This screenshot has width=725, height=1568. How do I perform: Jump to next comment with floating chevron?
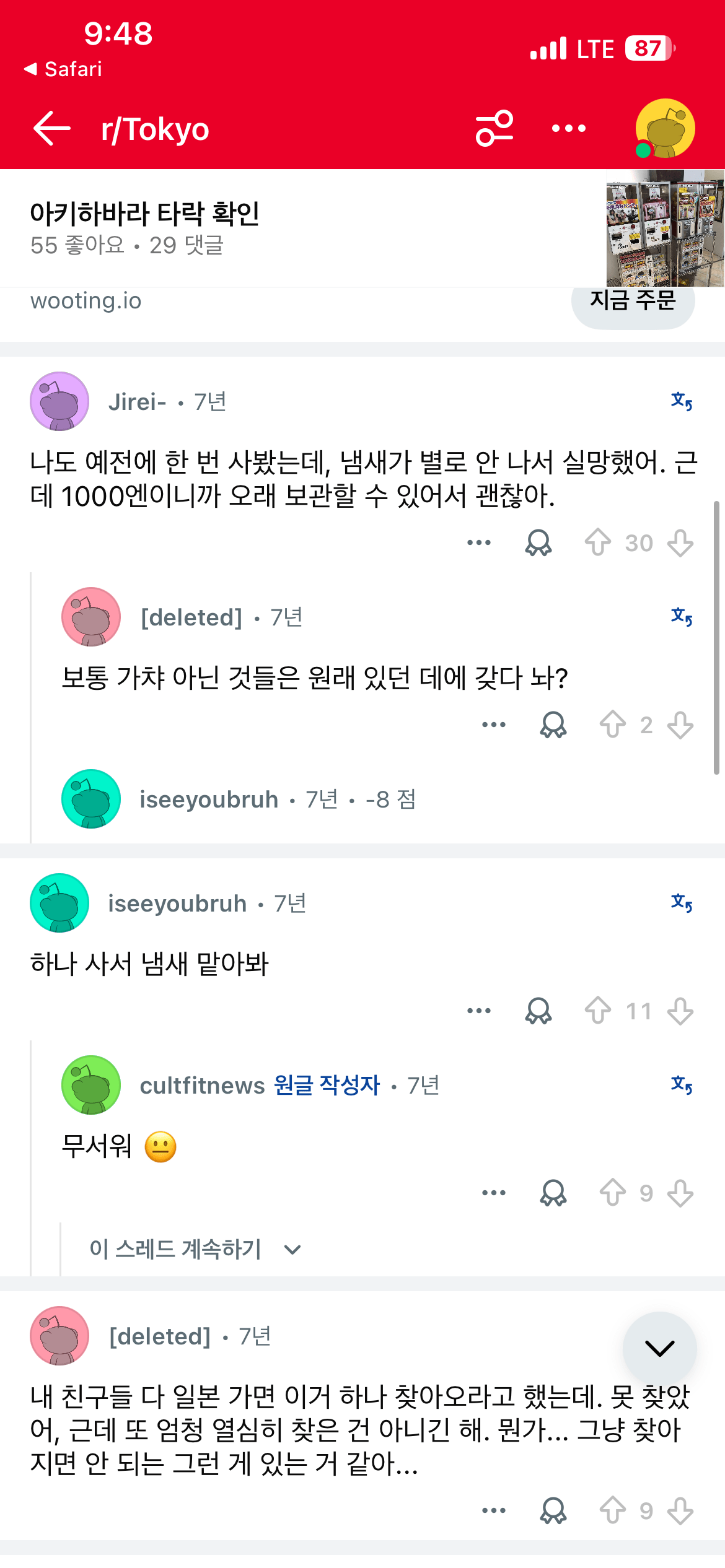tap(659, 1348)
